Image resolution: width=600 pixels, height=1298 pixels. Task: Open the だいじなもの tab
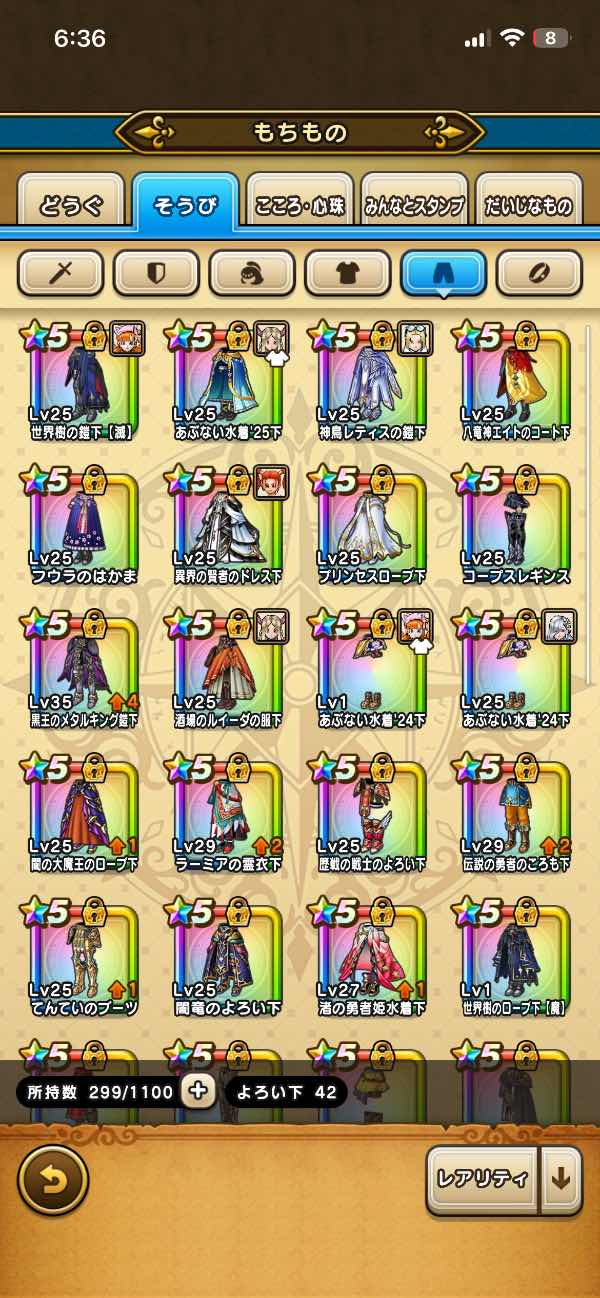(x=528, y=206)
